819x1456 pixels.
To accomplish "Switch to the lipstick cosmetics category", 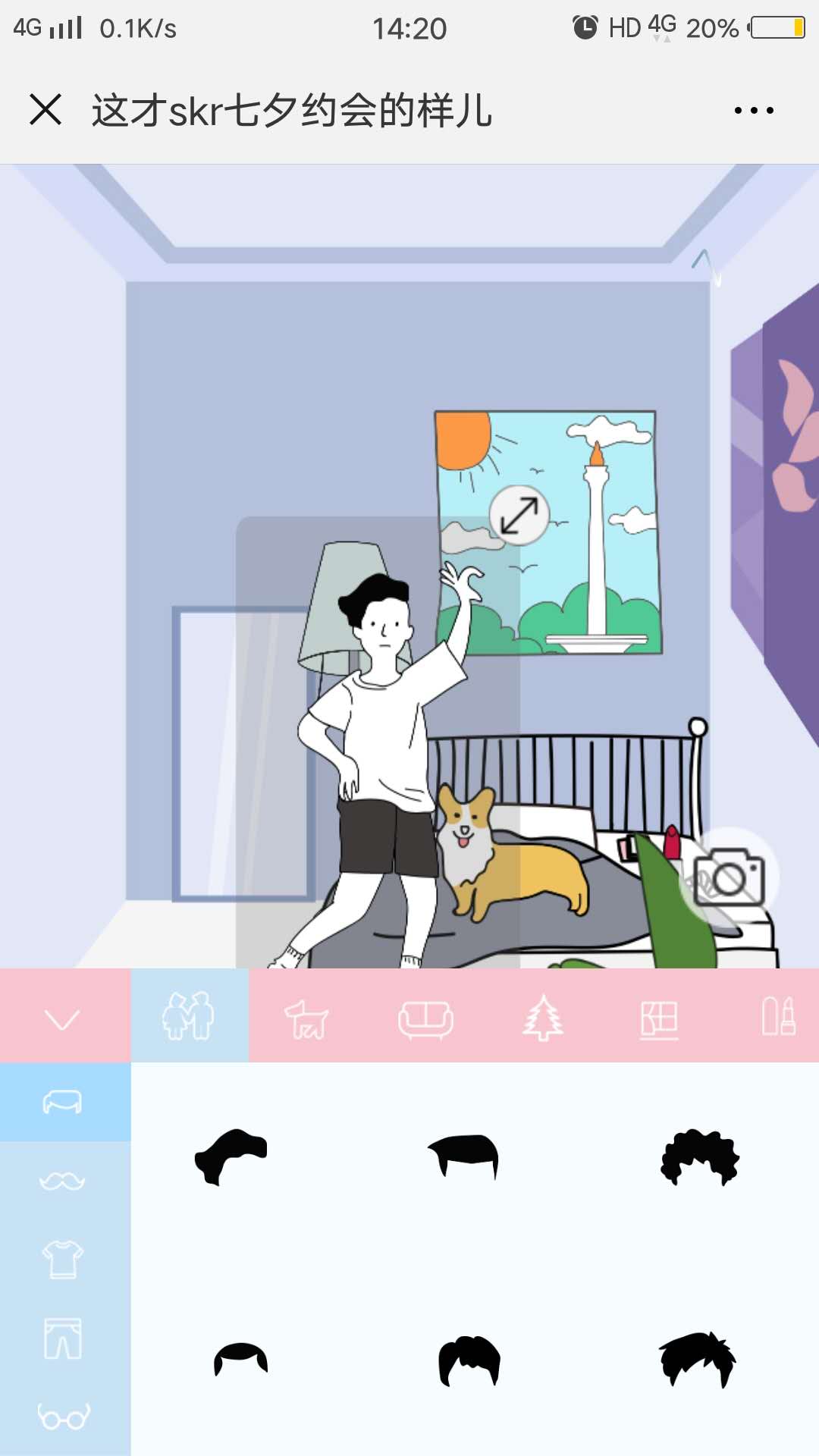I will click(779, 1016).
